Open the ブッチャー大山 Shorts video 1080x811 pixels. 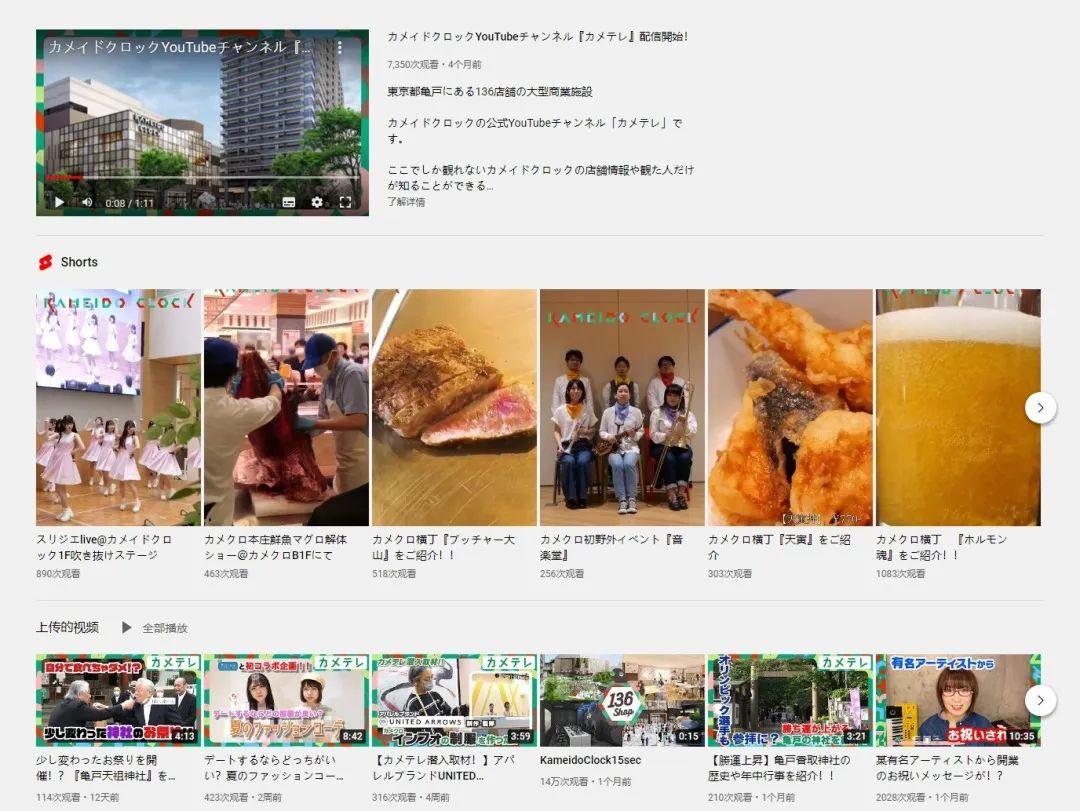tap(454, 407)
